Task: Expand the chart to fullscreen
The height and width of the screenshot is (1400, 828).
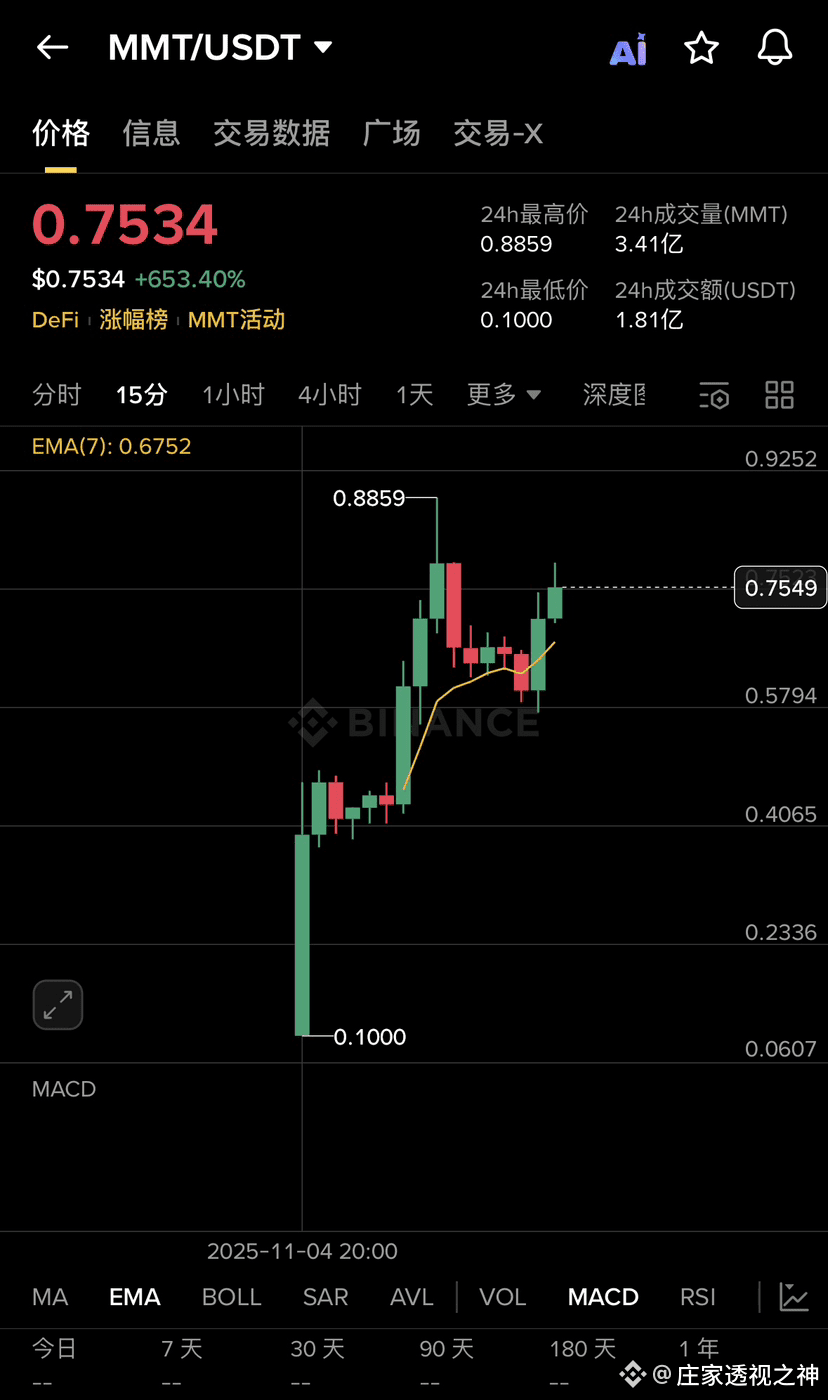Action: point(58,1005)
